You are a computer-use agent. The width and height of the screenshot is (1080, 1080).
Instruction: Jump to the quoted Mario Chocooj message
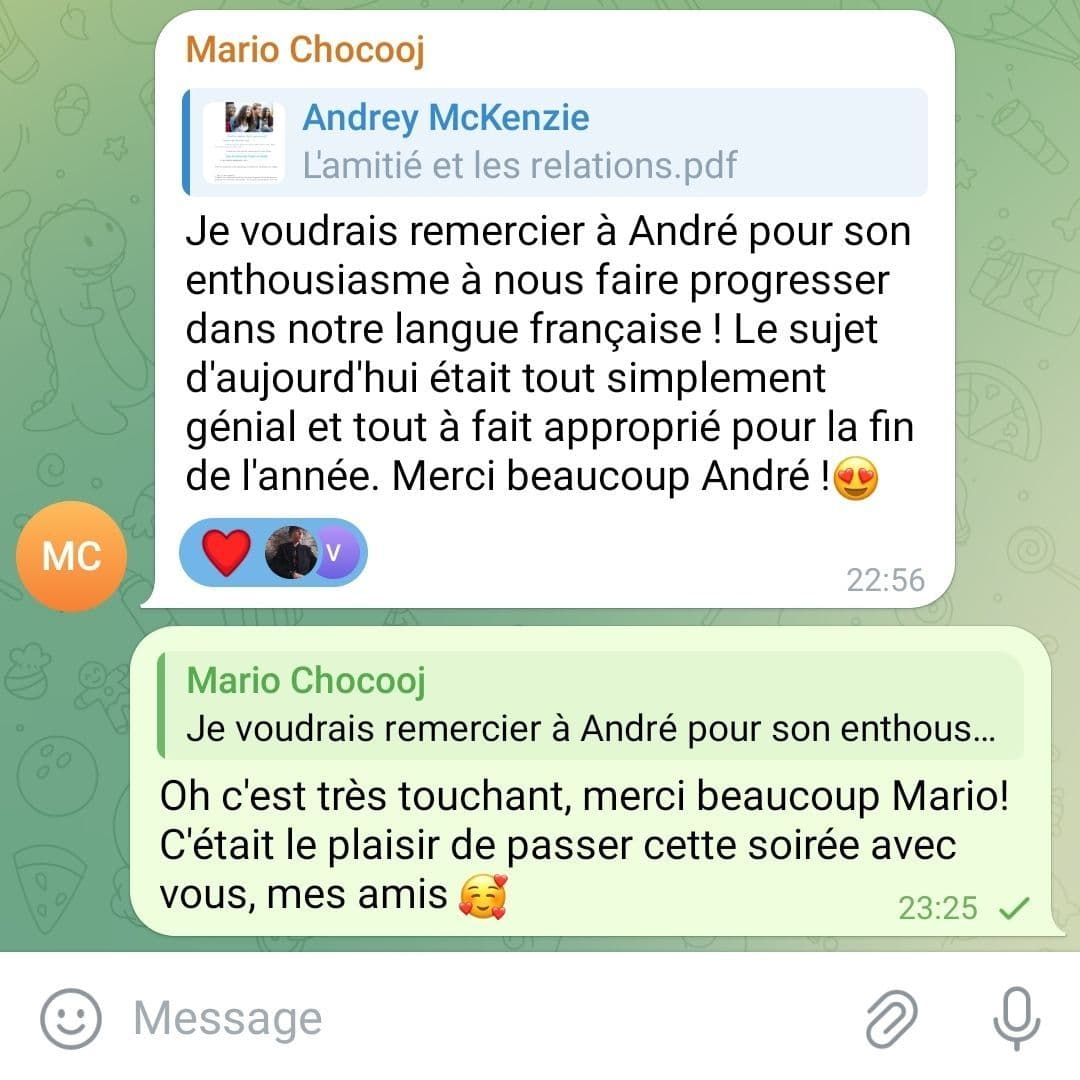[x=590, y=705]
